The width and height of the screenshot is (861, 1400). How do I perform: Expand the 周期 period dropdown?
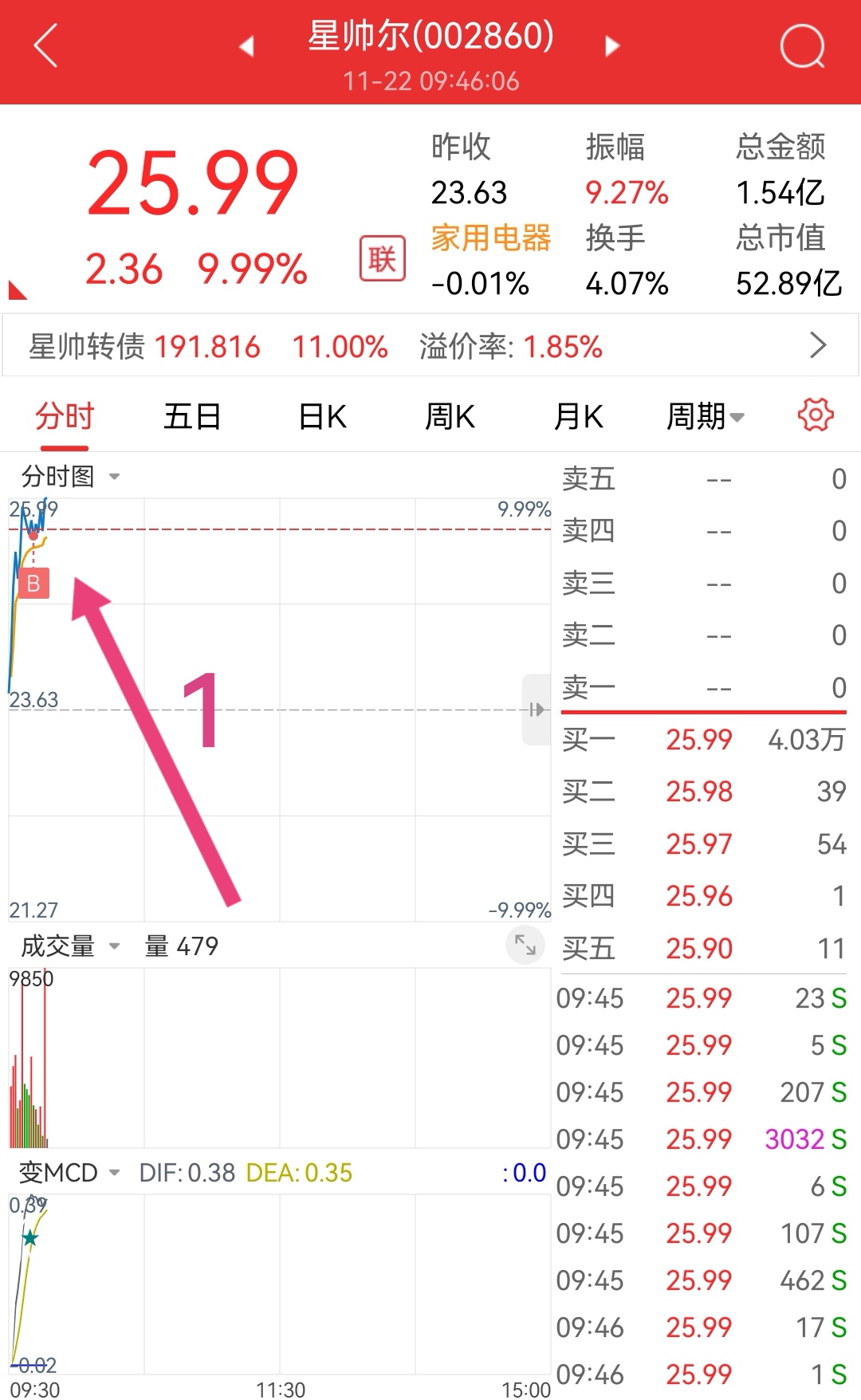705,416
